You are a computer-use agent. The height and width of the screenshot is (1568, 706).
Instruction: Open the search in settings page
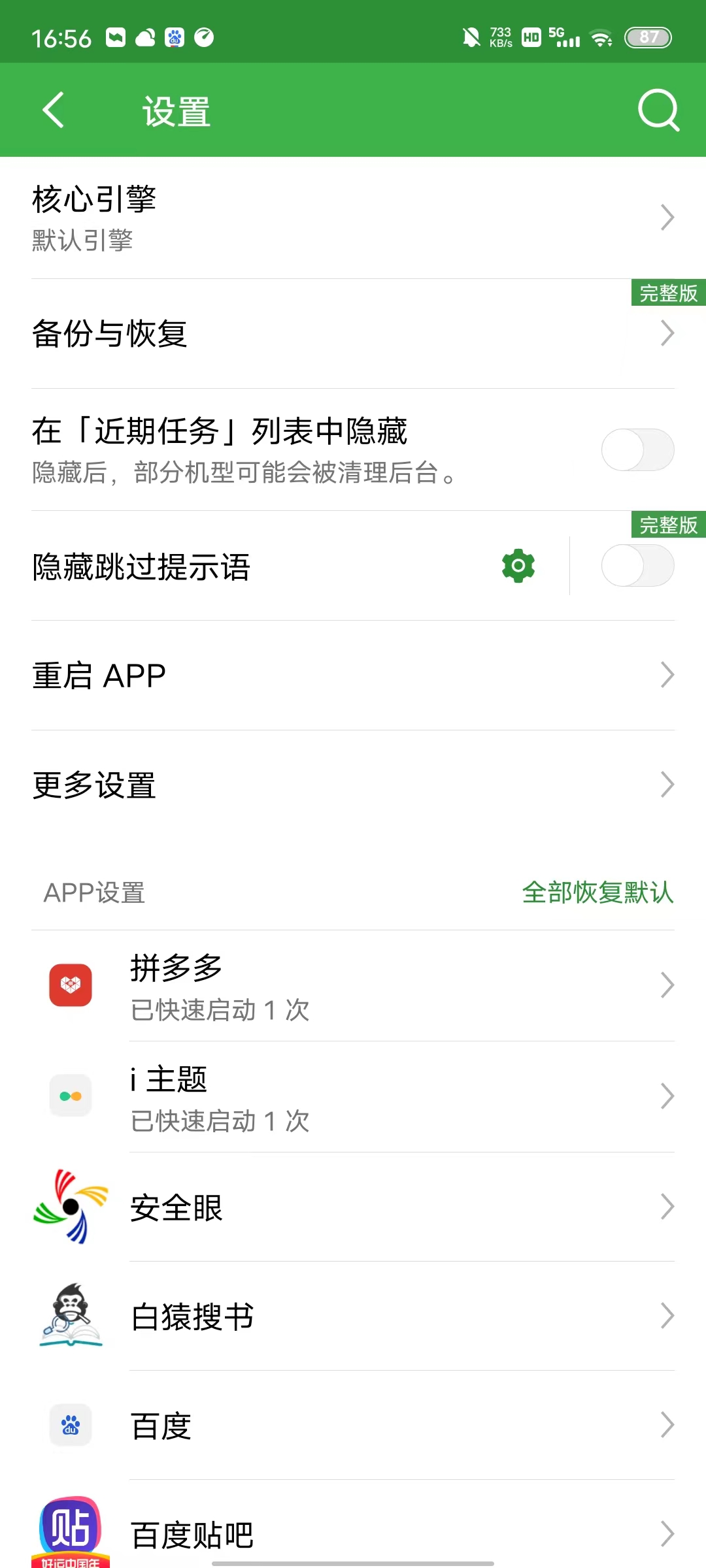tap(659, 109)
